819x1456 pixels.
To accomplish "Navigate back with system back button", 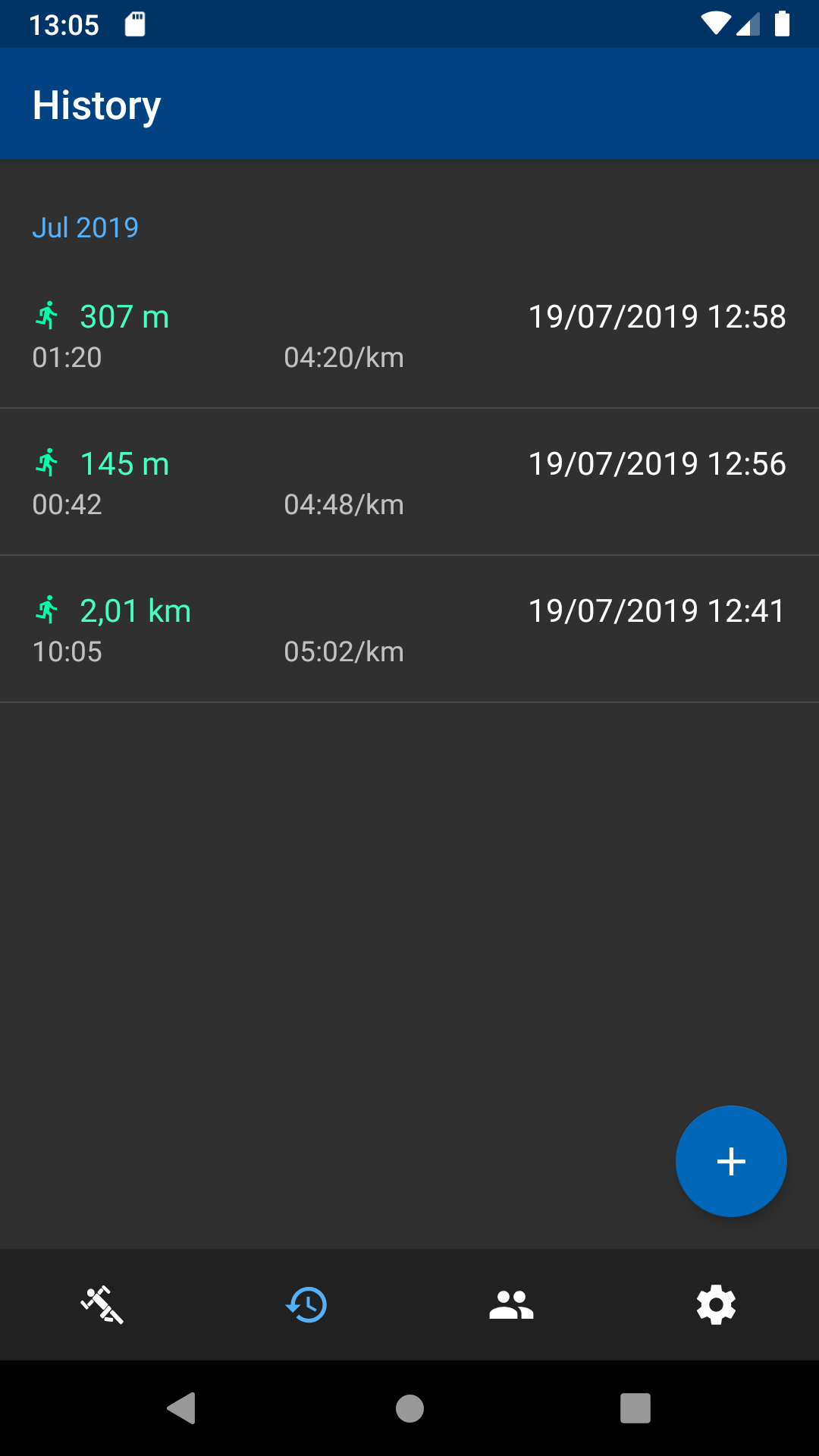I will coord(182,1408).
